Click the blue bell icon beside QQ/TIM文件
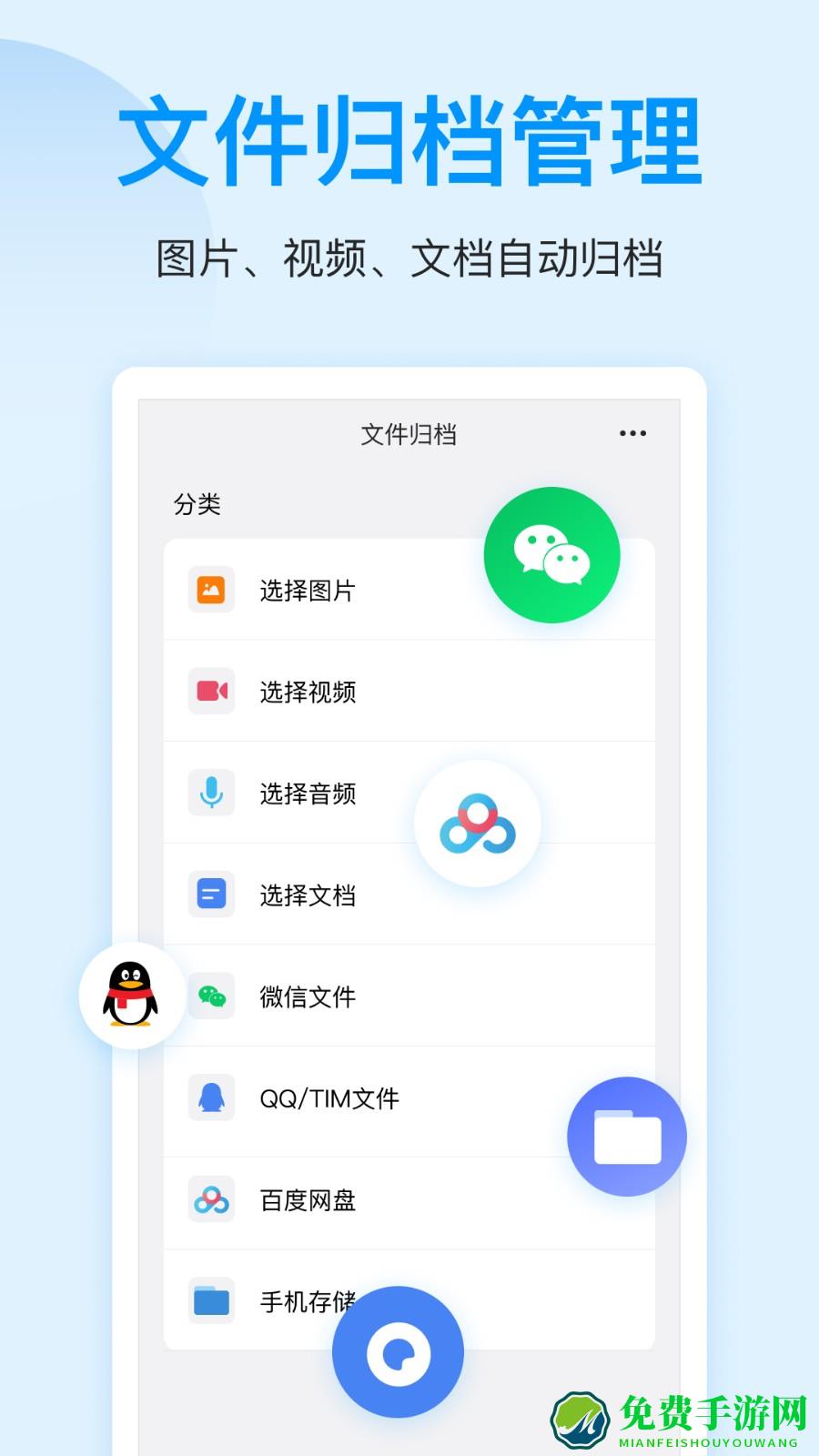 210,1098
